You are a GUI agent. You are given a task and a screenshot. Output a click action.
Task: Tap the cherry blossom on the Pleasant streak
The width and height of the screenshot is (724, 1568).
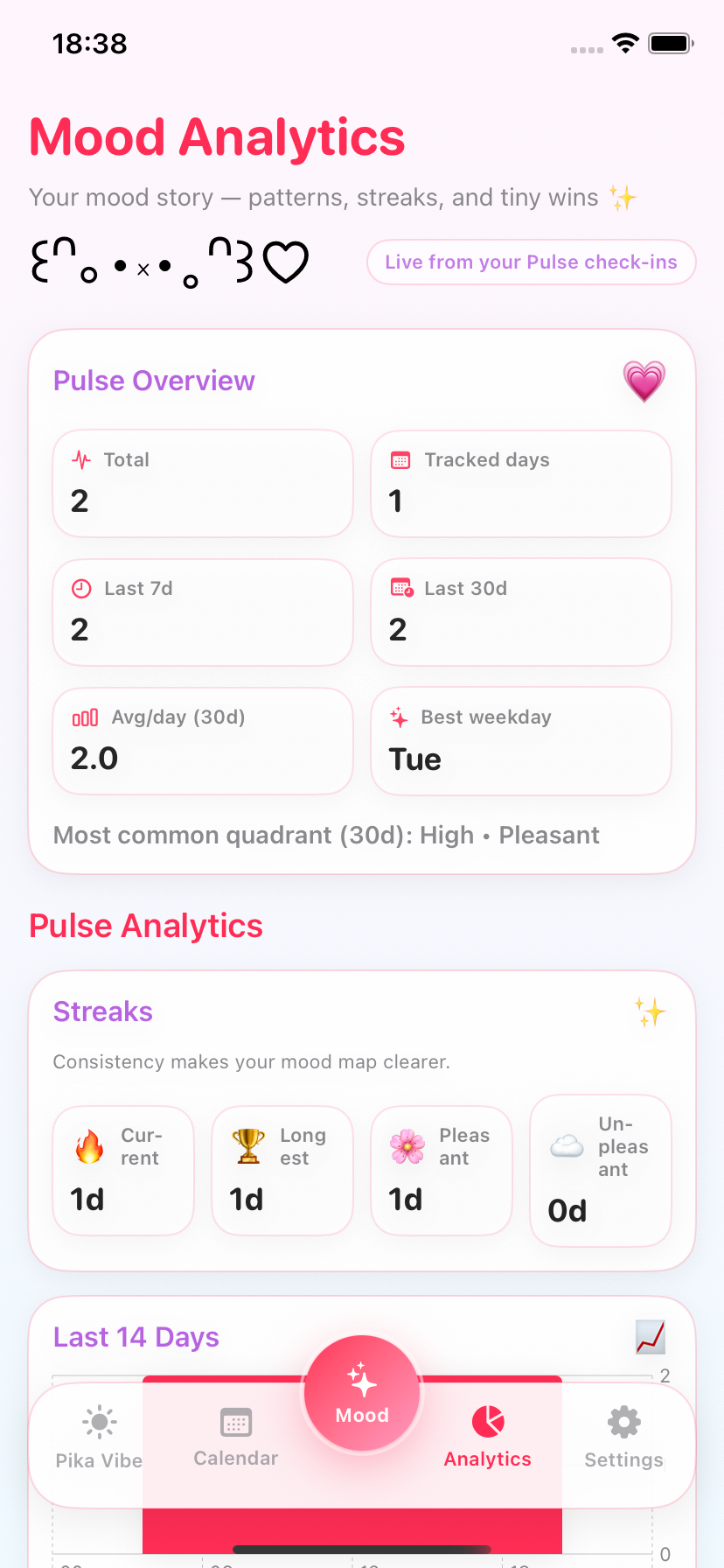(407, 1143)
